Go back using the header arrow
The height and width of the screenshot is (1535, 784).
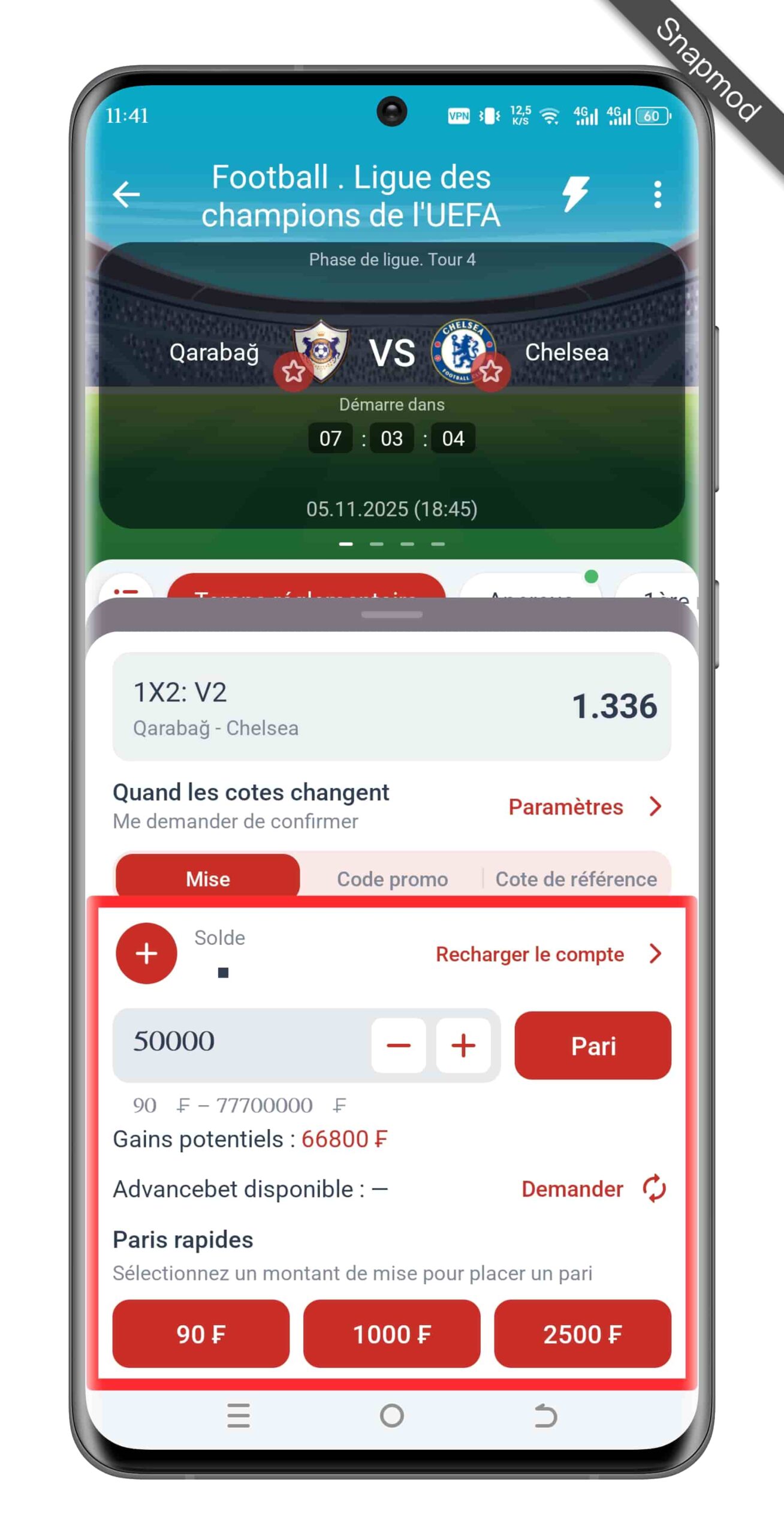coord(126,194)
